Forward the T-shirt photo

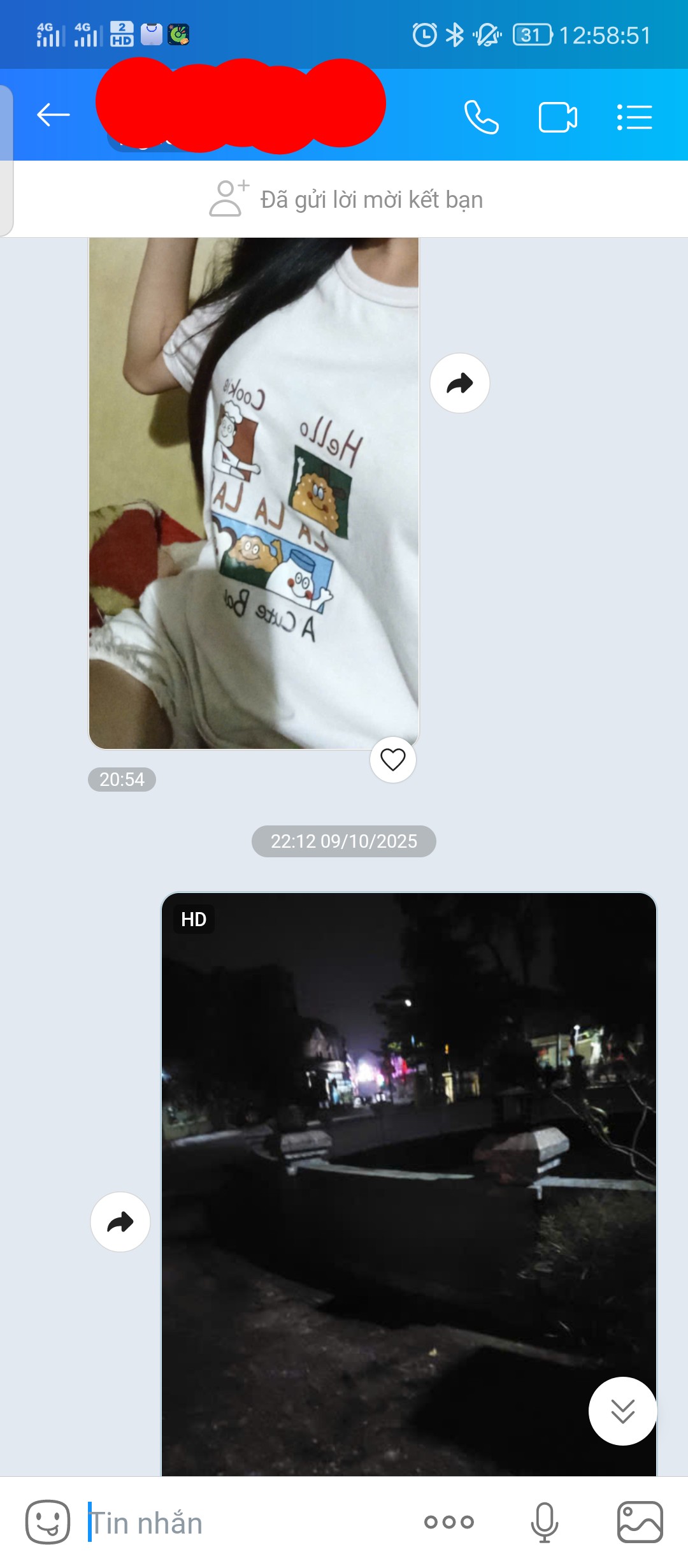pyautogui.click(x=459, y=383)
